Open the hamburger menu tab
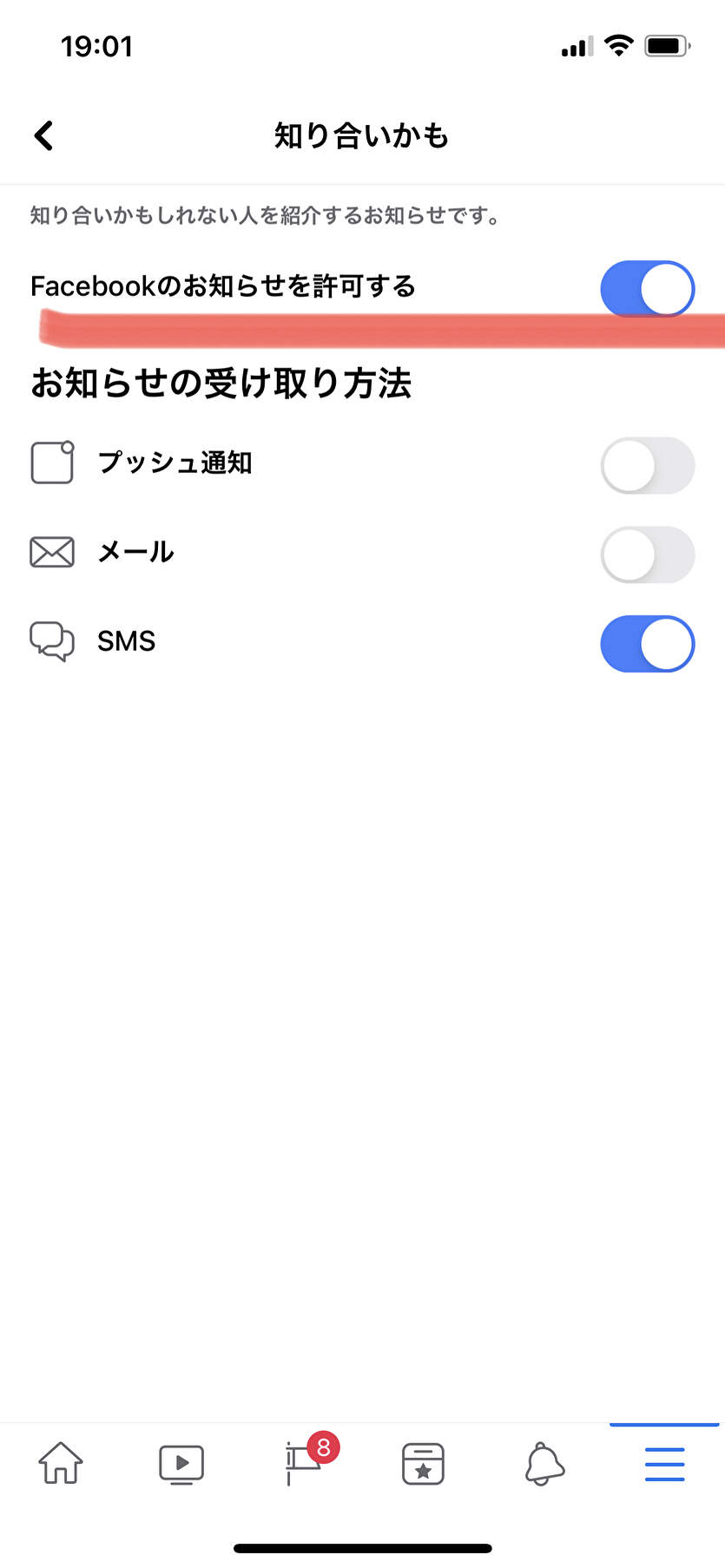This screenshot has width=725, height=1568. tap(665, 1464)
